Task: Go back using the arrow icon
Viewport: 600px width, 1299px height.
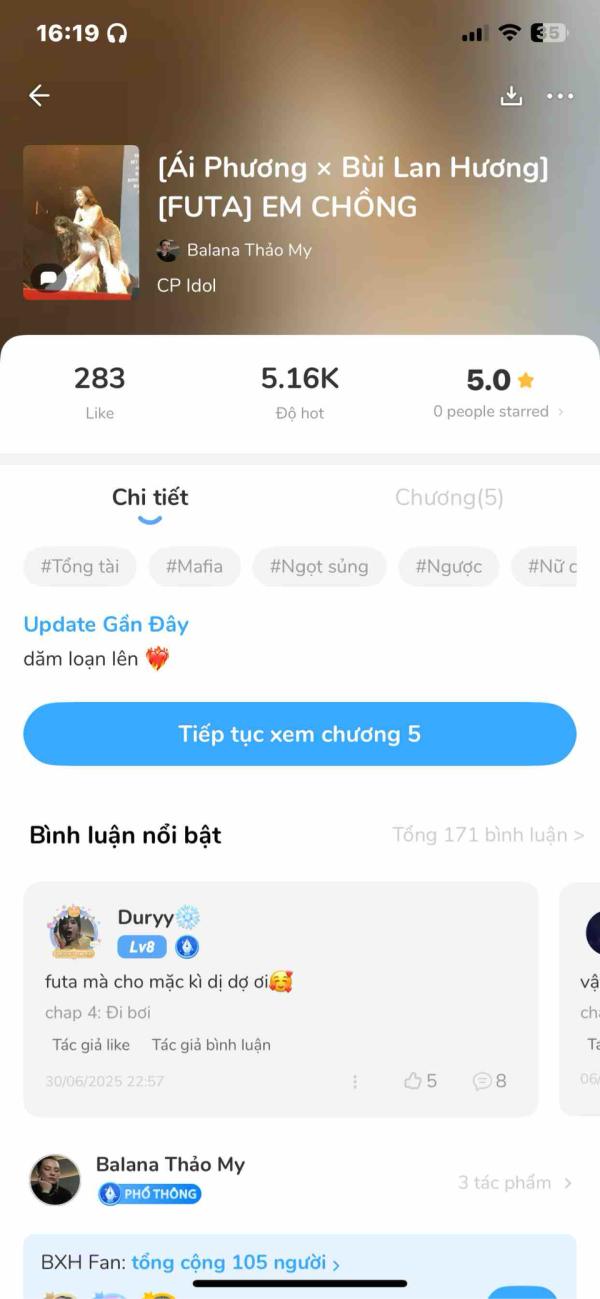Action: [x=39, y=96]
